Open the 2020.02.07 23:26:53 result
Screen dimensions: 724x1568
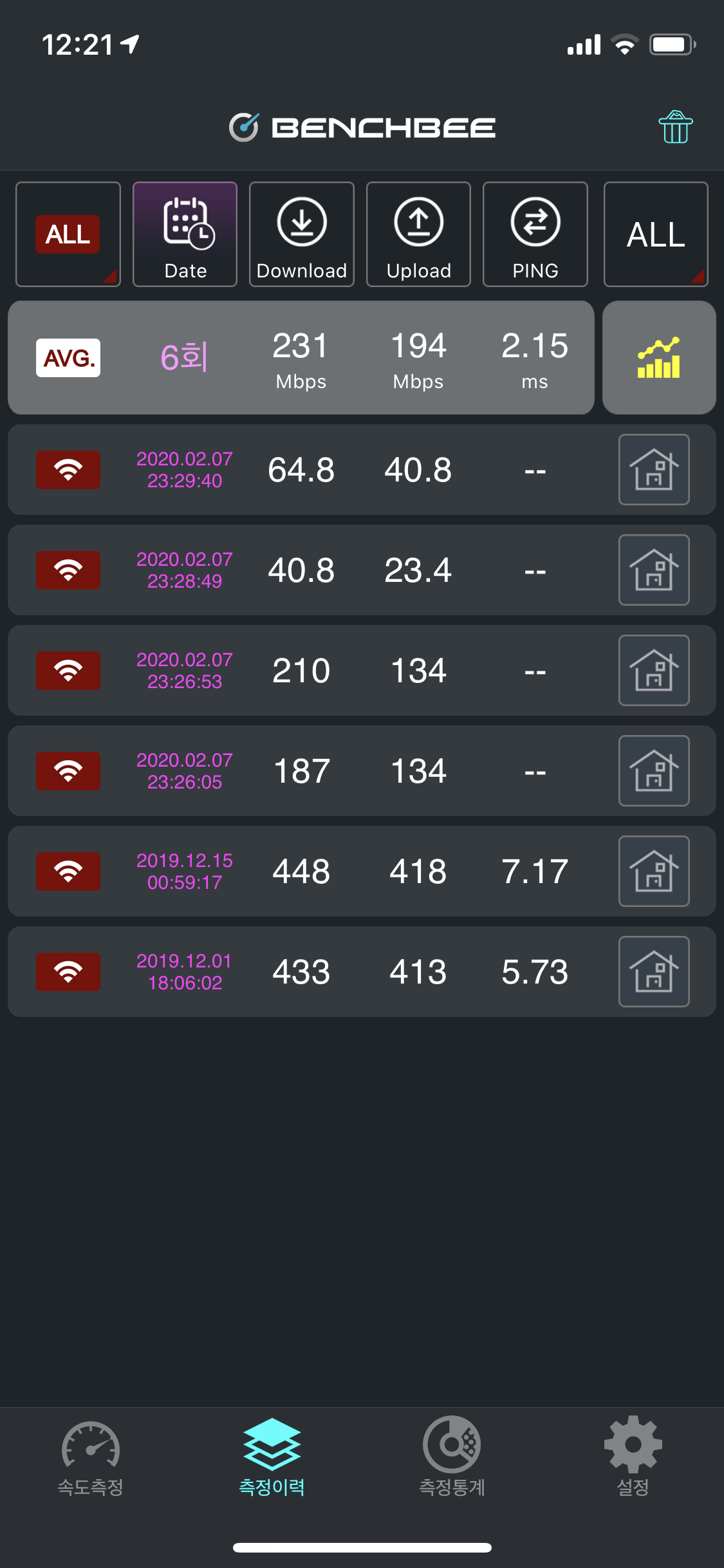point(301,671)
